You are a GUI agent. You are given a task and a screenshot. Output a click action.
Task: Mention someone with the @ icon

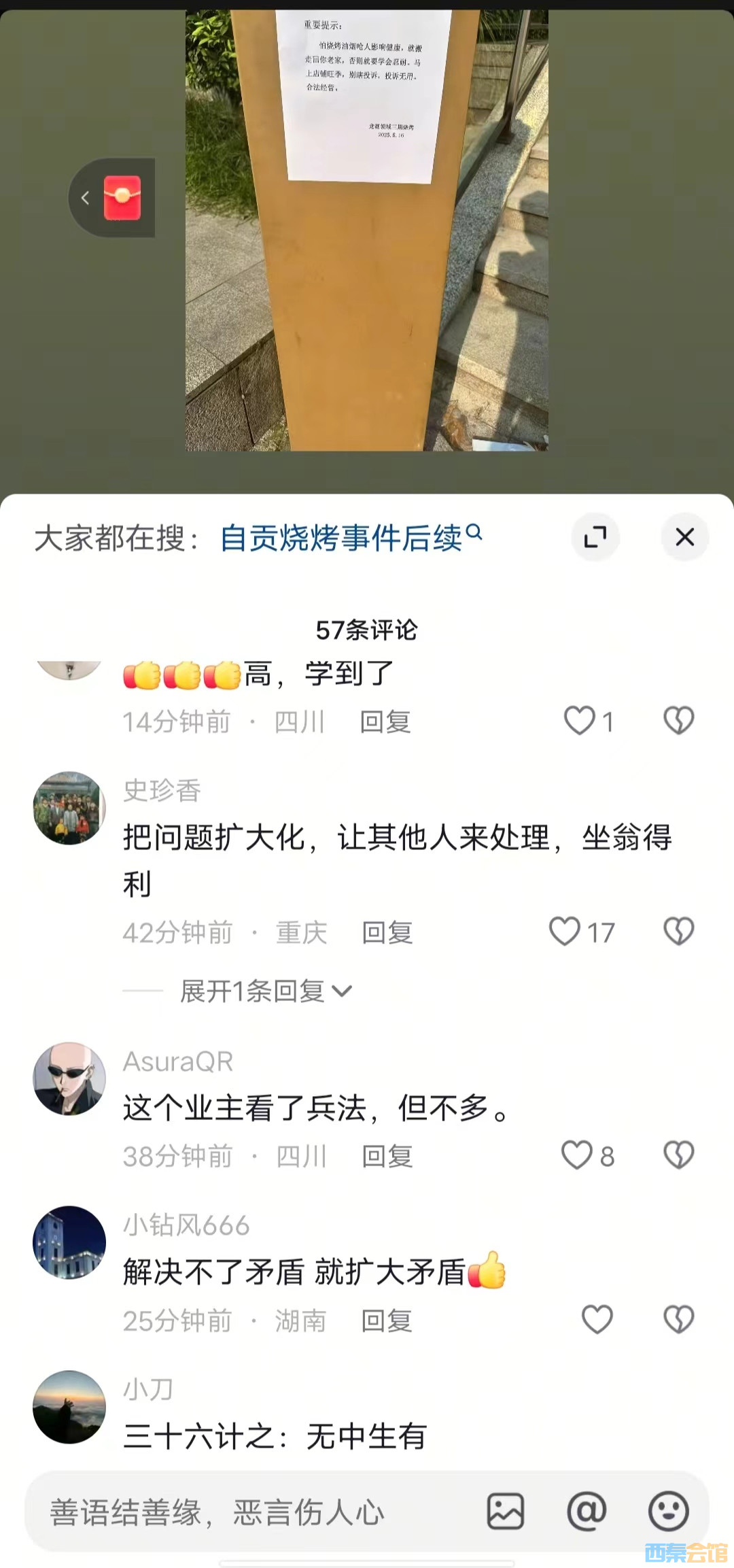(587, 1512)
